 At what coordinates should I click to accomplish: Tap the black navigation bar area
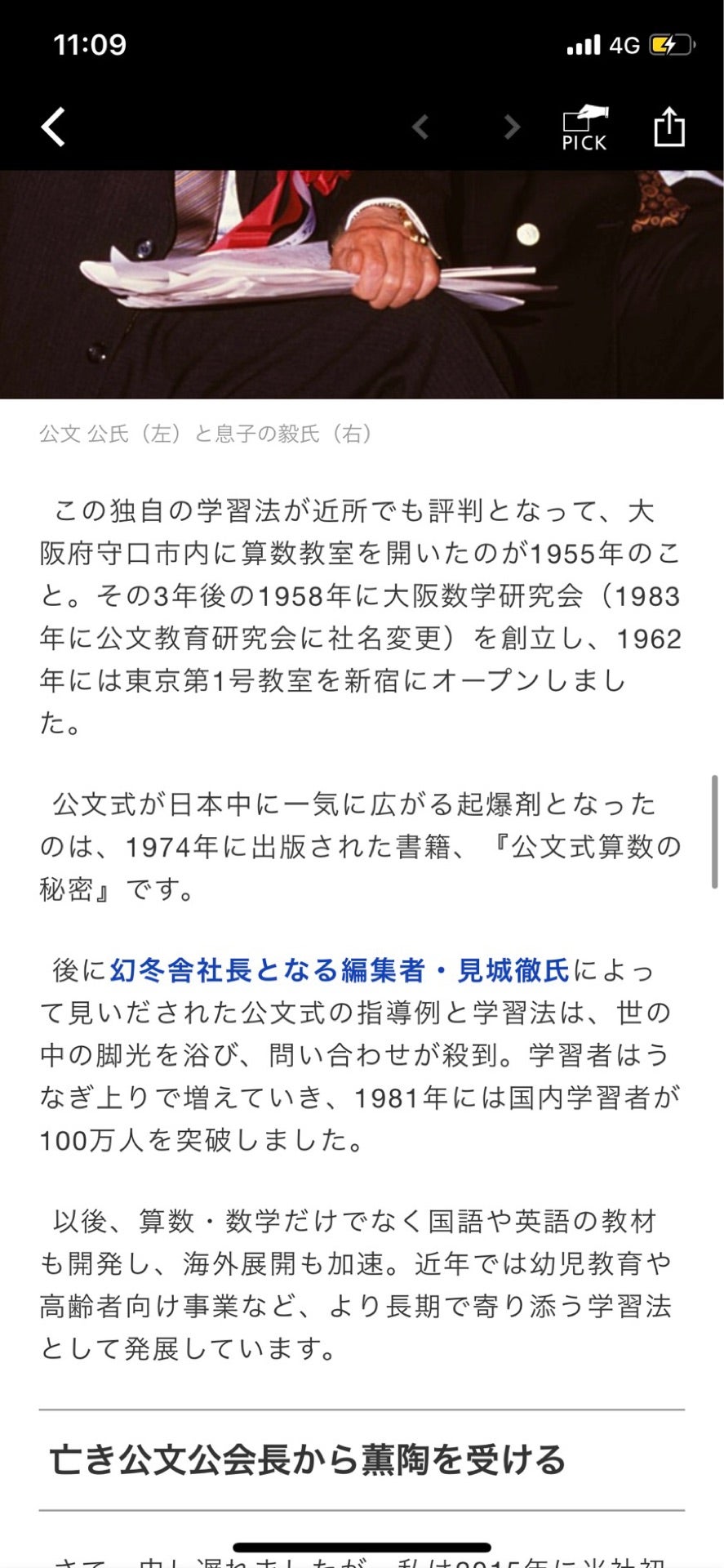(245, 127)
